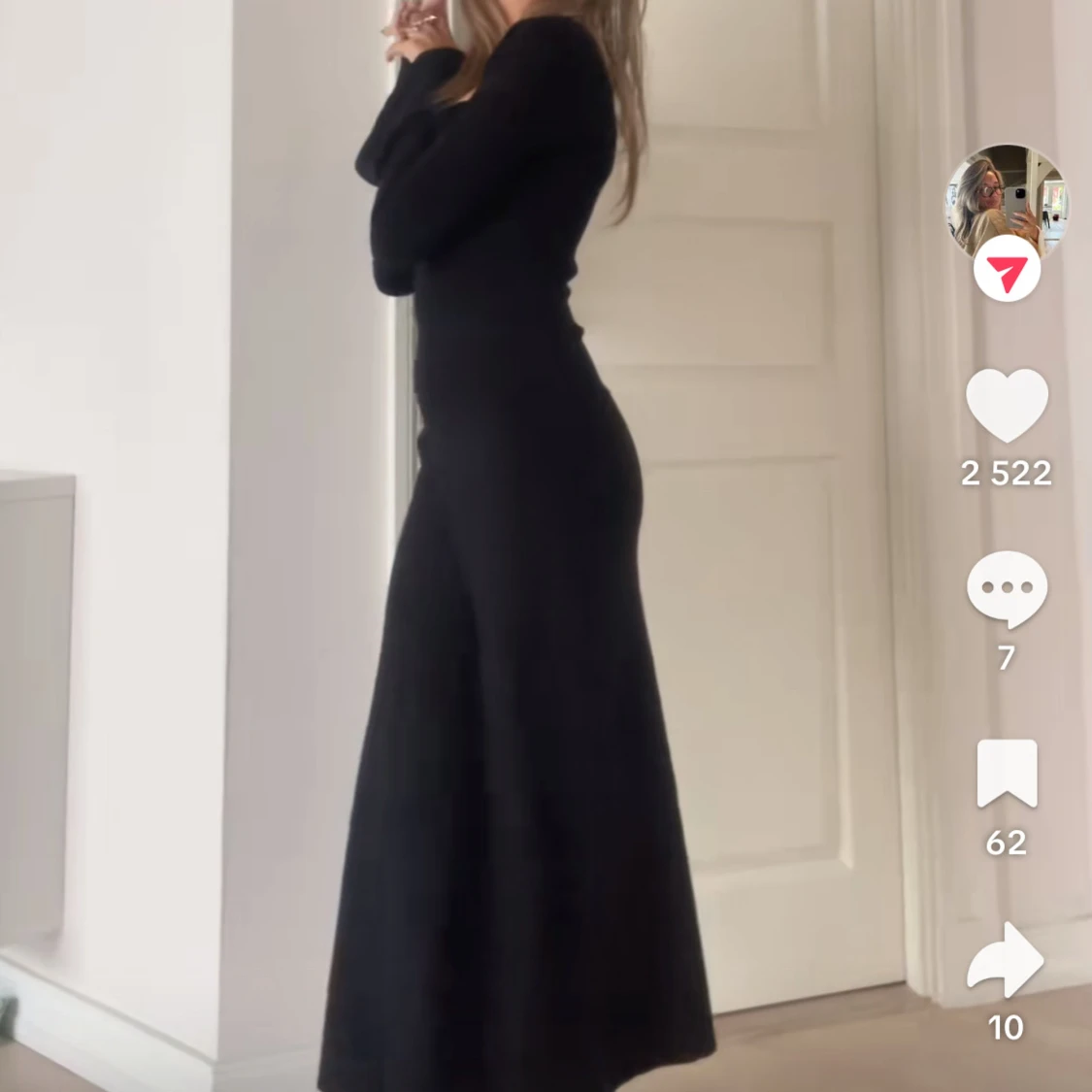Image resolution: width=1092 pixels, height=1092 pixels.
Task: Open the creator's profile picture
Action: coord(1007,200)
